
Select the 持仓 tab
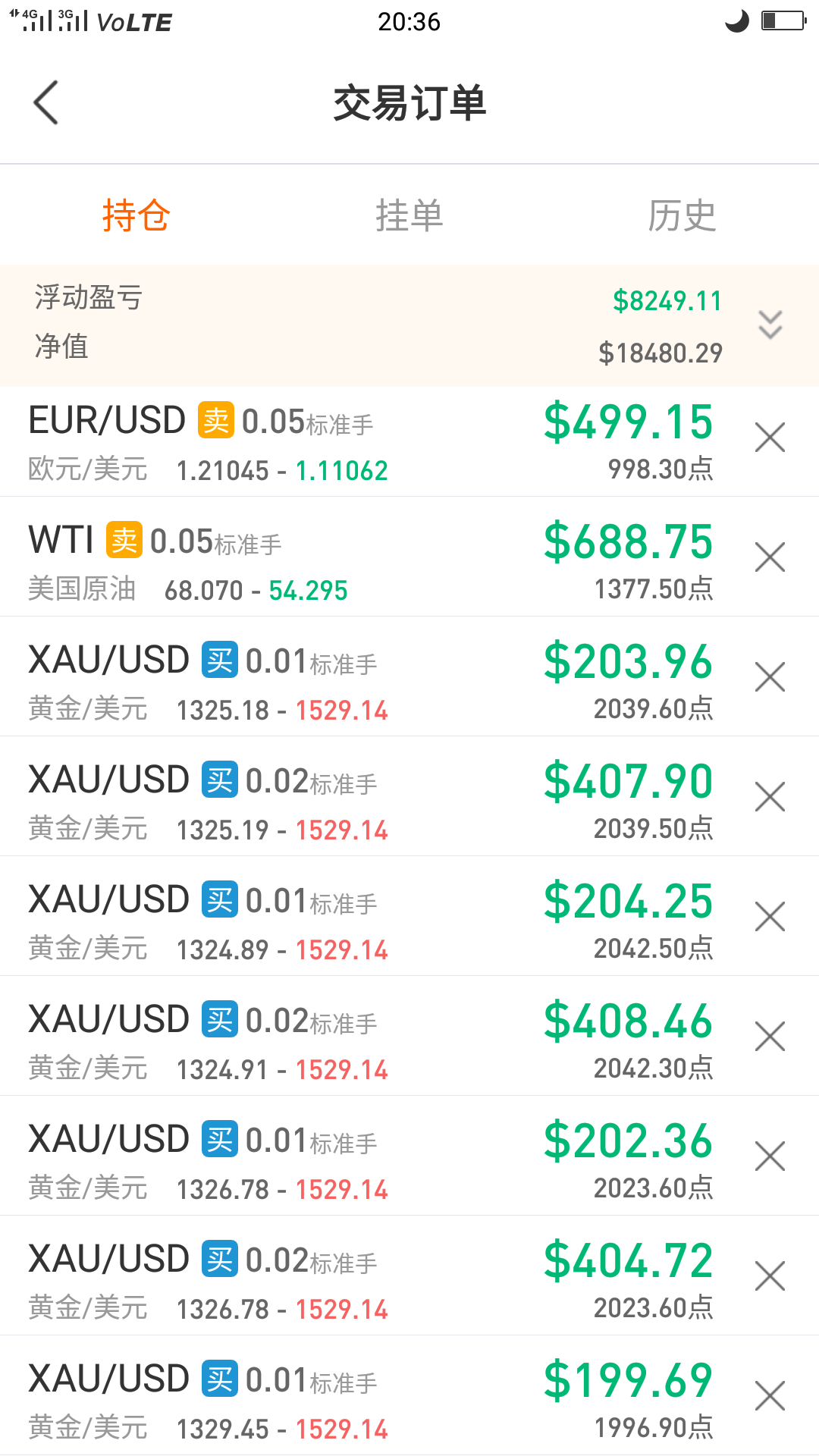click(x=136, y=215)
